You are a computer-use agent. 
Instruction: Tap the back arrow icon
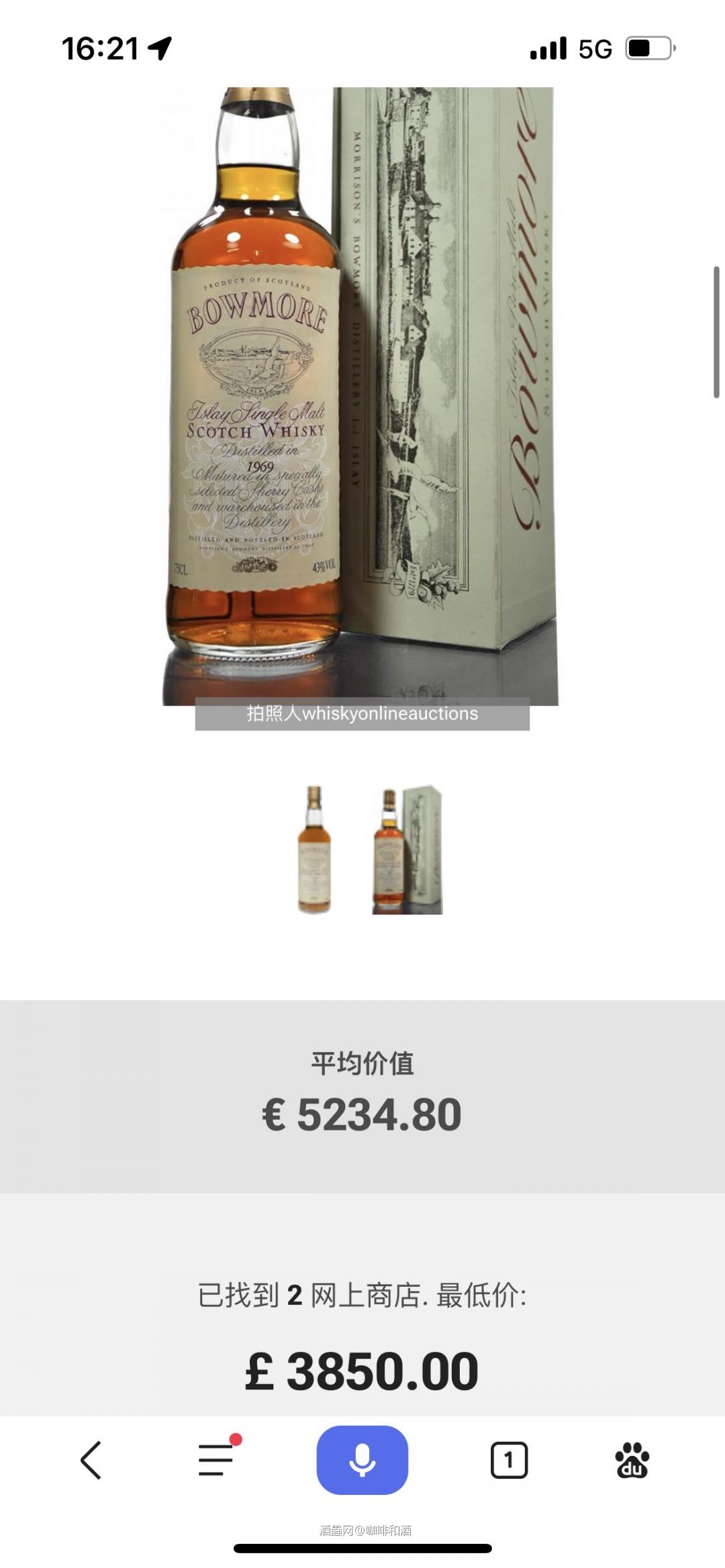(91, 1460)
